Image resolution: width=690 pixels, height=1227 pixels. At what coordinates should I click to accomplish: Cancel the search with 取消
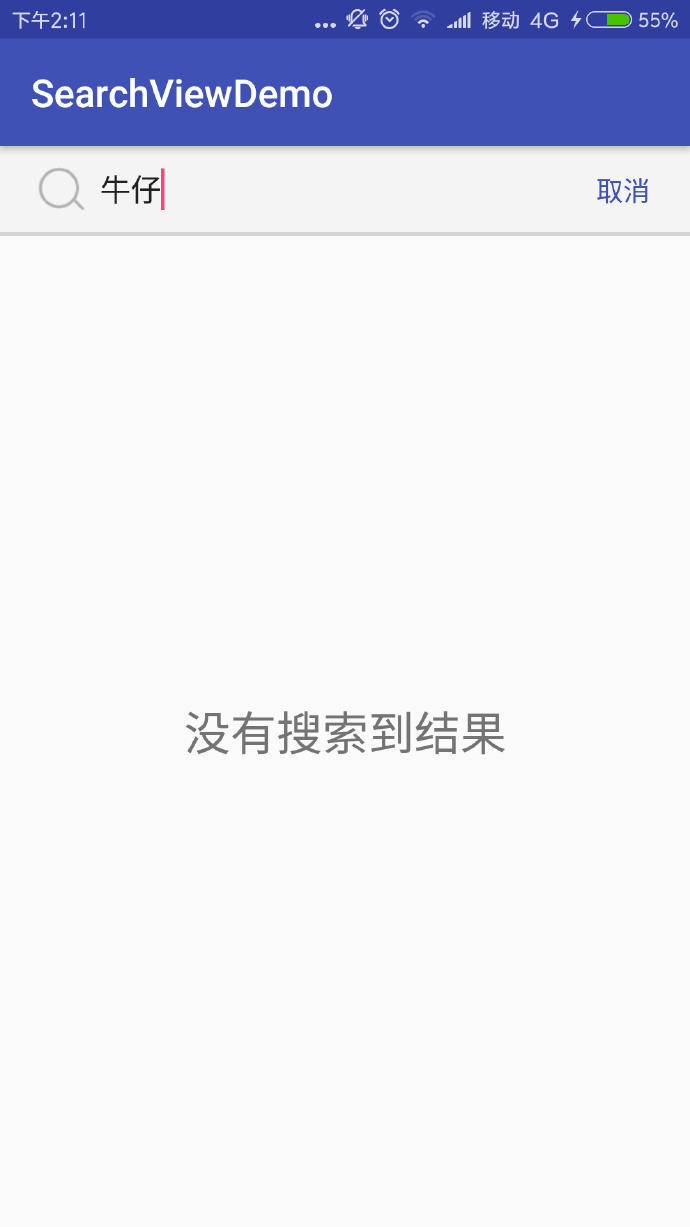[623, 191]
